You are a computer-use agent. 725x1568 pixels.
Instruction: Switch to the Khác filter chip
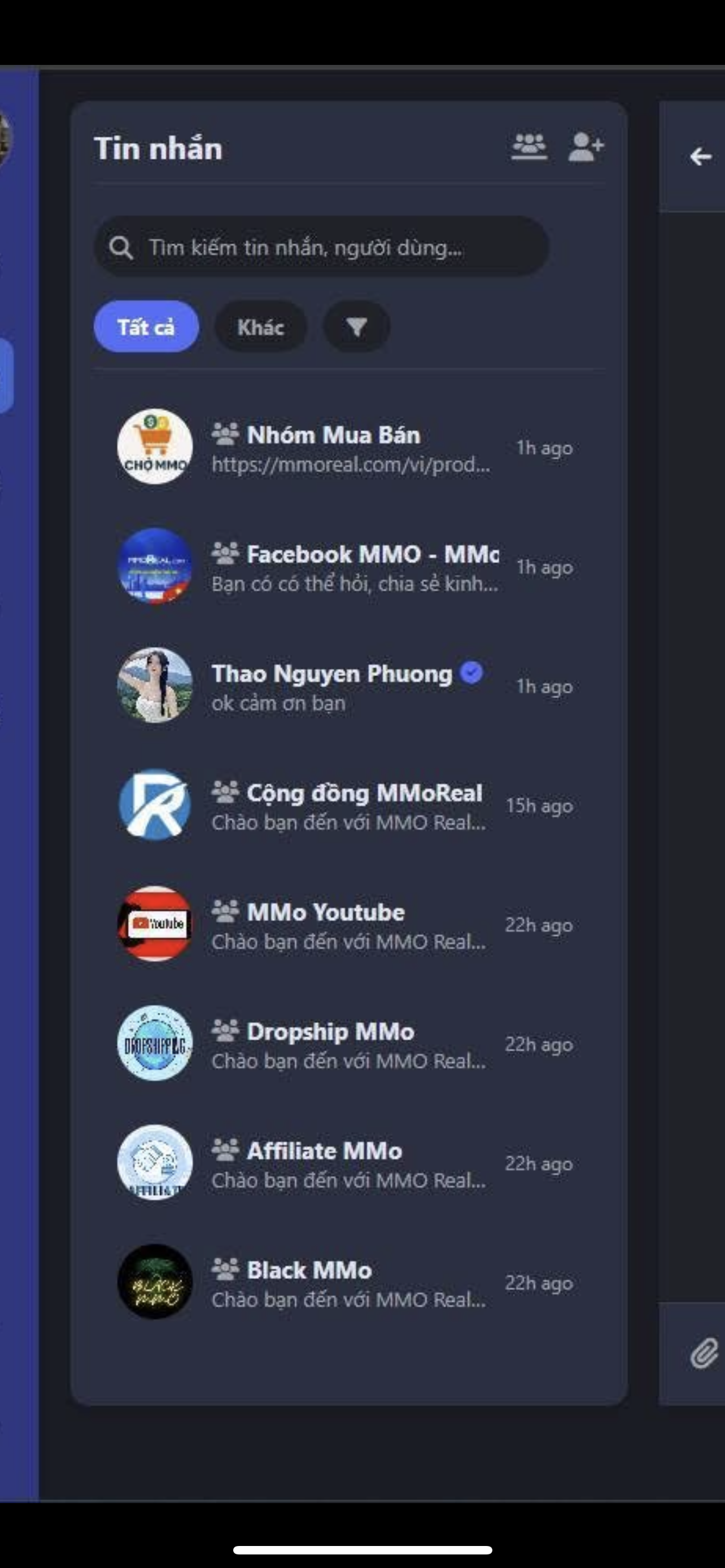point(260,327)
